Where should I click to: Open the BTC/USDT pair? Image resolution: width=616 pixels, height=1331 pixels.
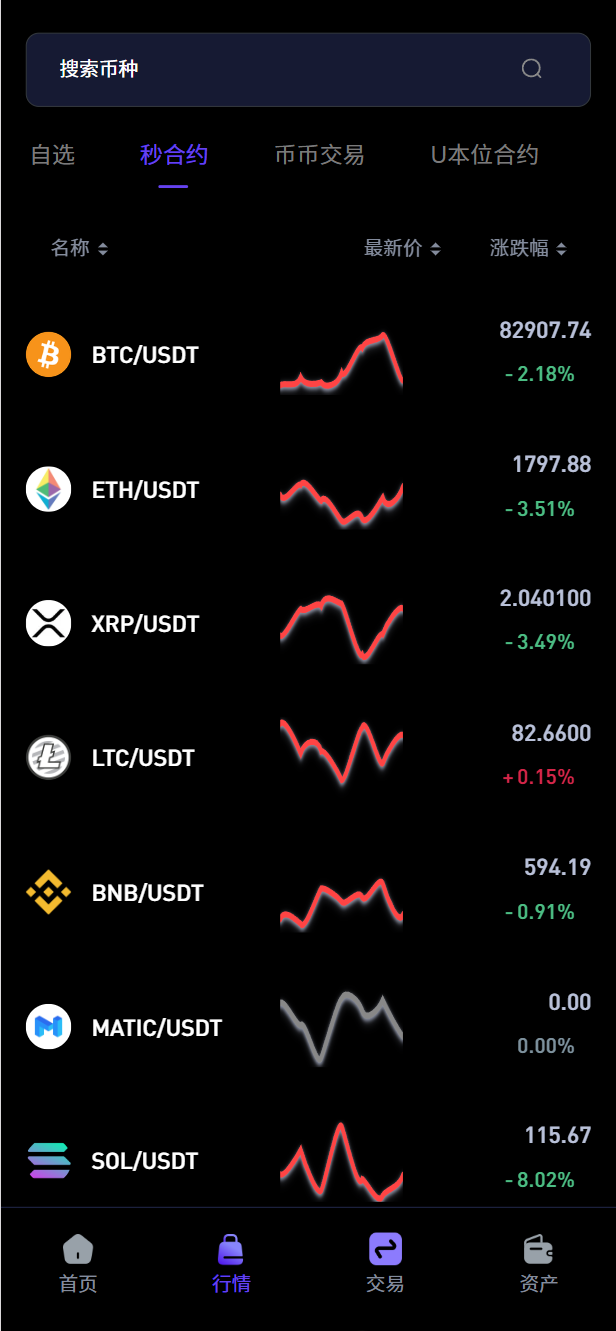[308, 355]
